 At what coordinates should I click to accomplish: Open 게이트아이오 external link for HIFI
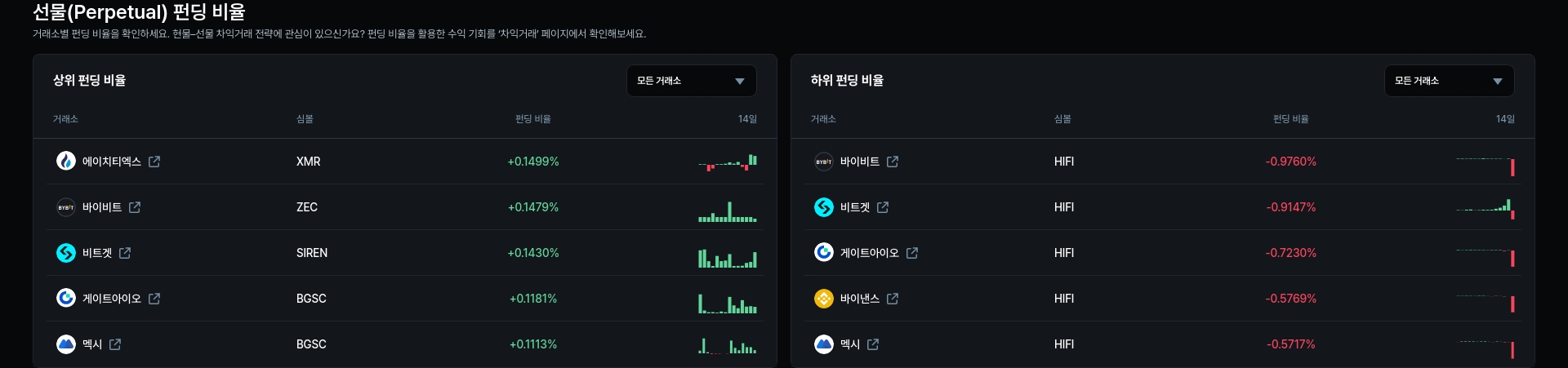pos(912,253)
